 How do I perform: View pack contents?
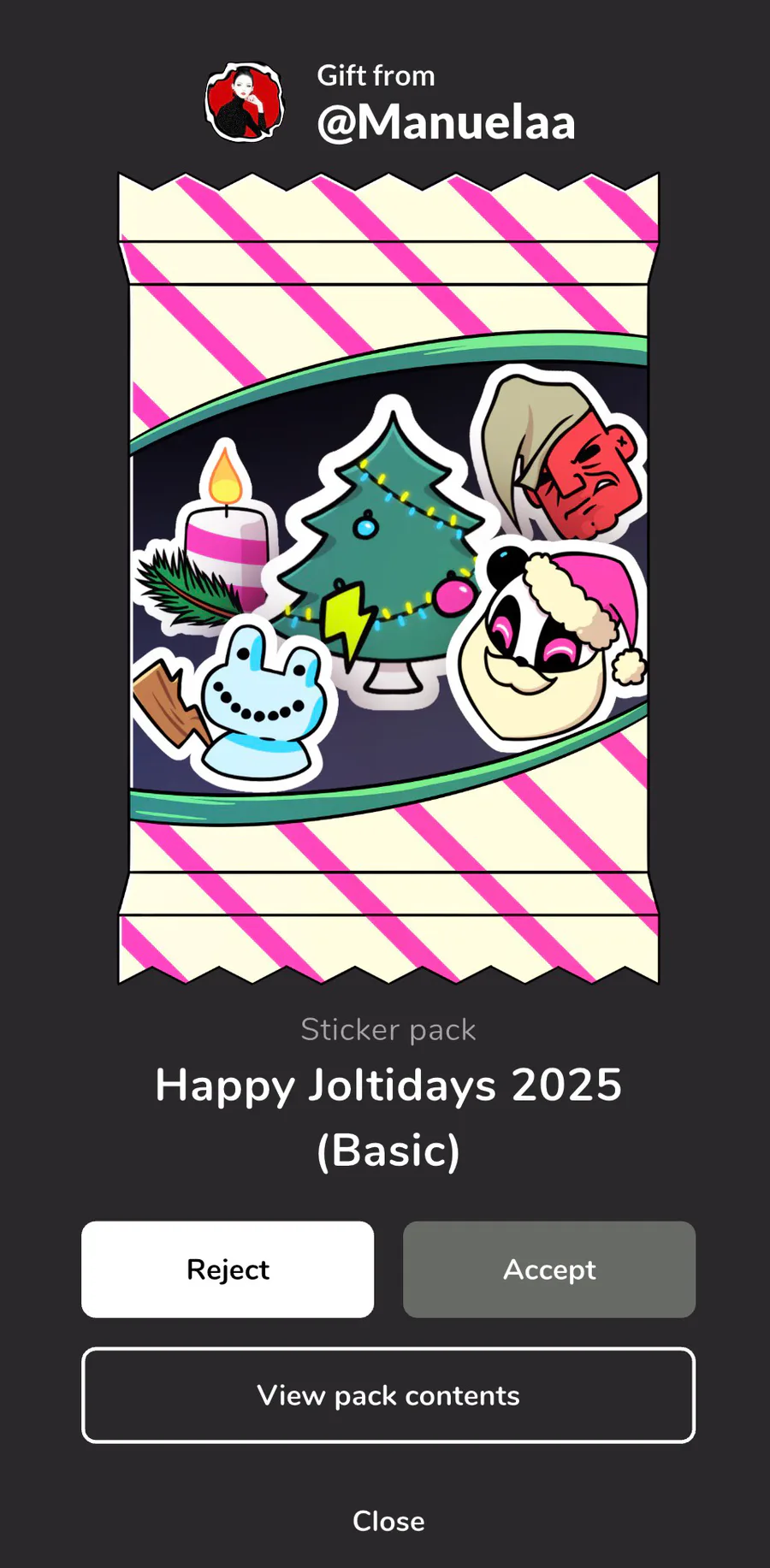(388, 1395)
